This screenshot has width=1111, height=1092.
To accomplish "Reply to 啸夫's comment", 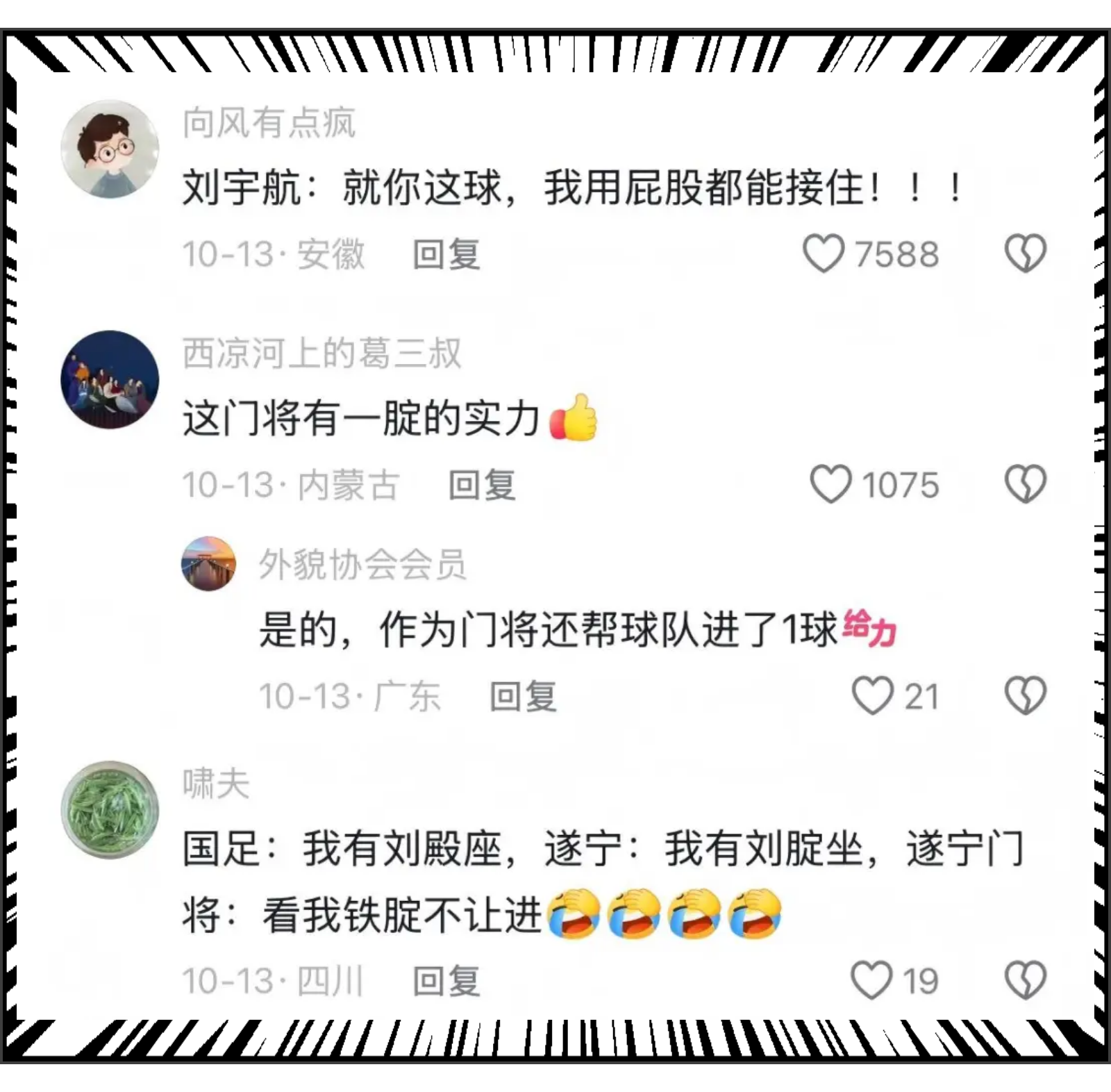I will (446, 981).
